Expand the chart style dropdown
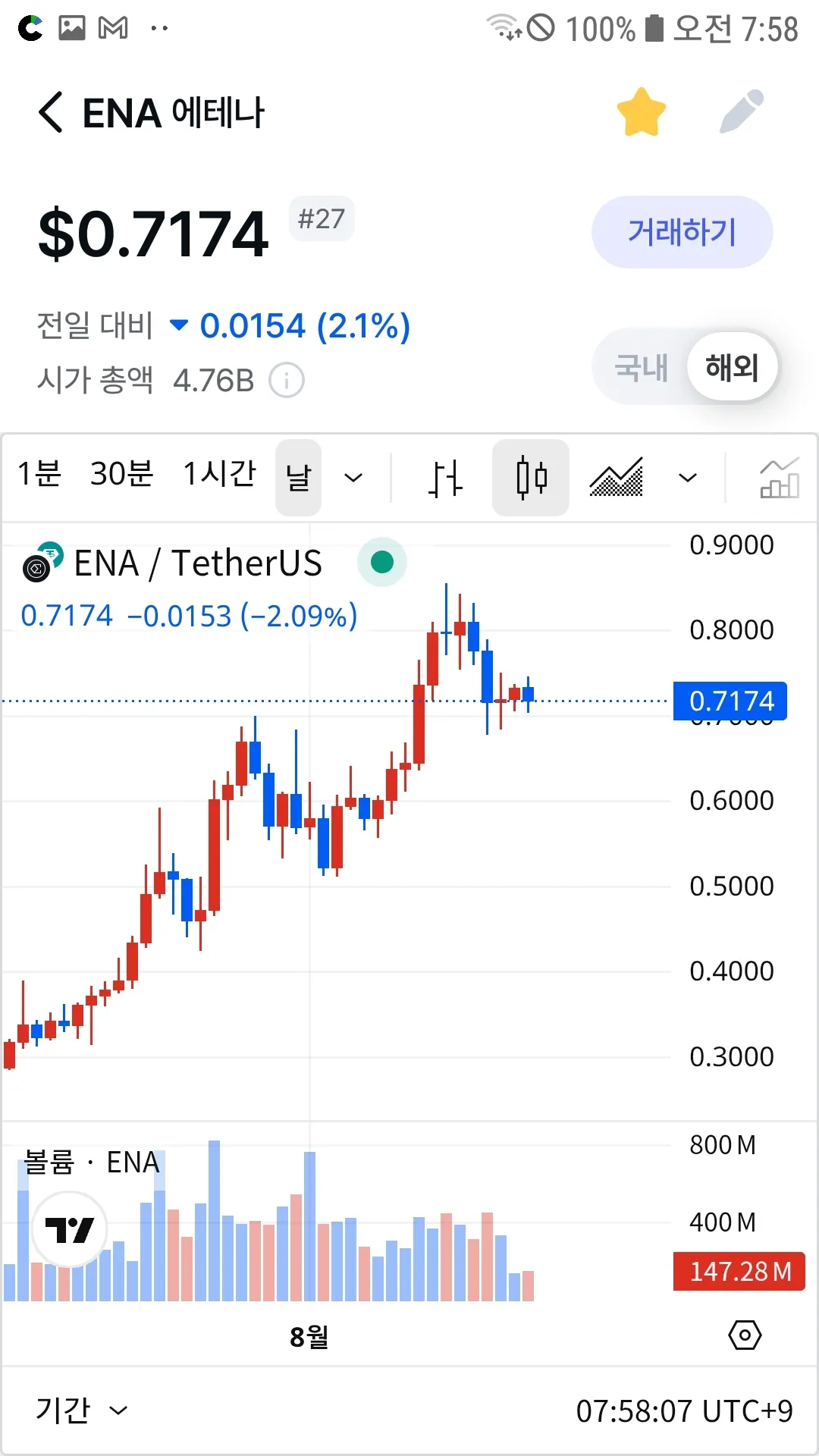The width and height of the screenshot is (819, 1456). tap(687, 478)
